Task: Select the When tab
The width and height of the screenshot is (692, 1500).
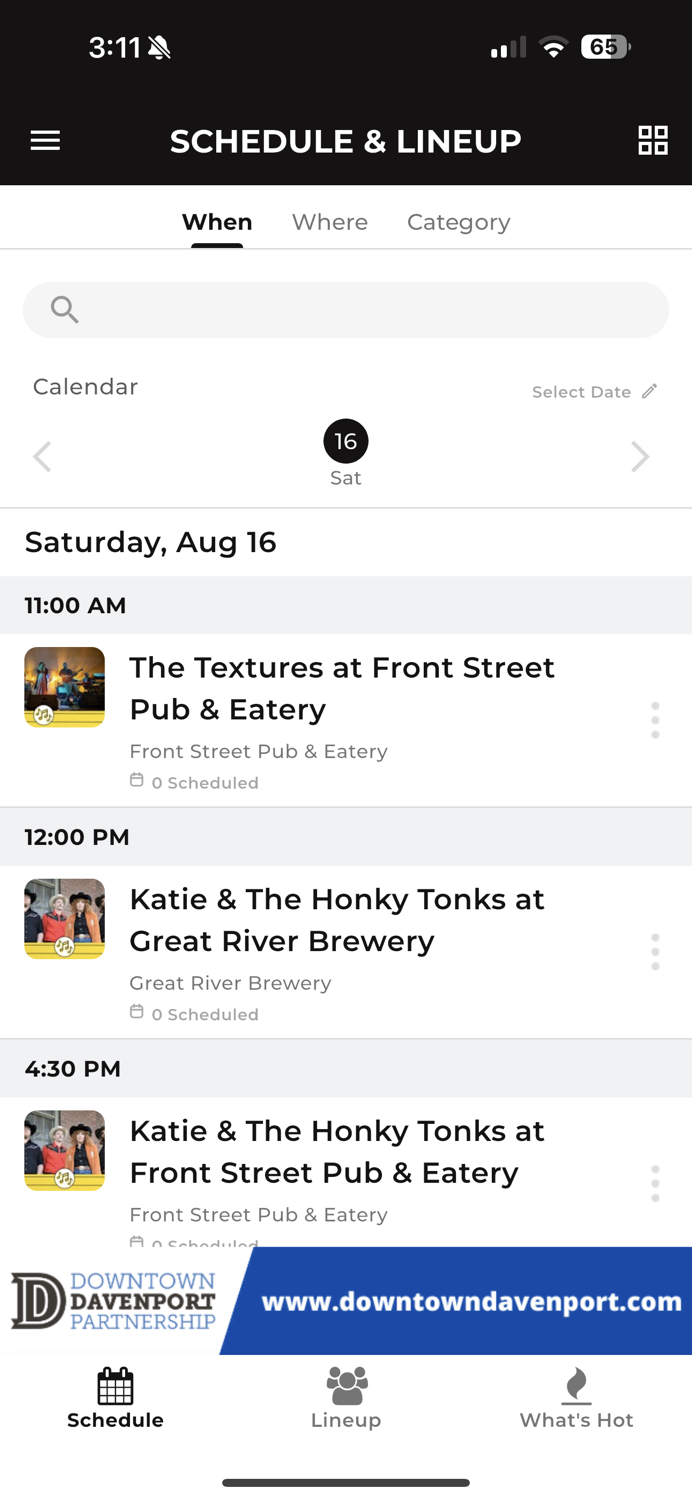Action: click(x=217, y=222)
